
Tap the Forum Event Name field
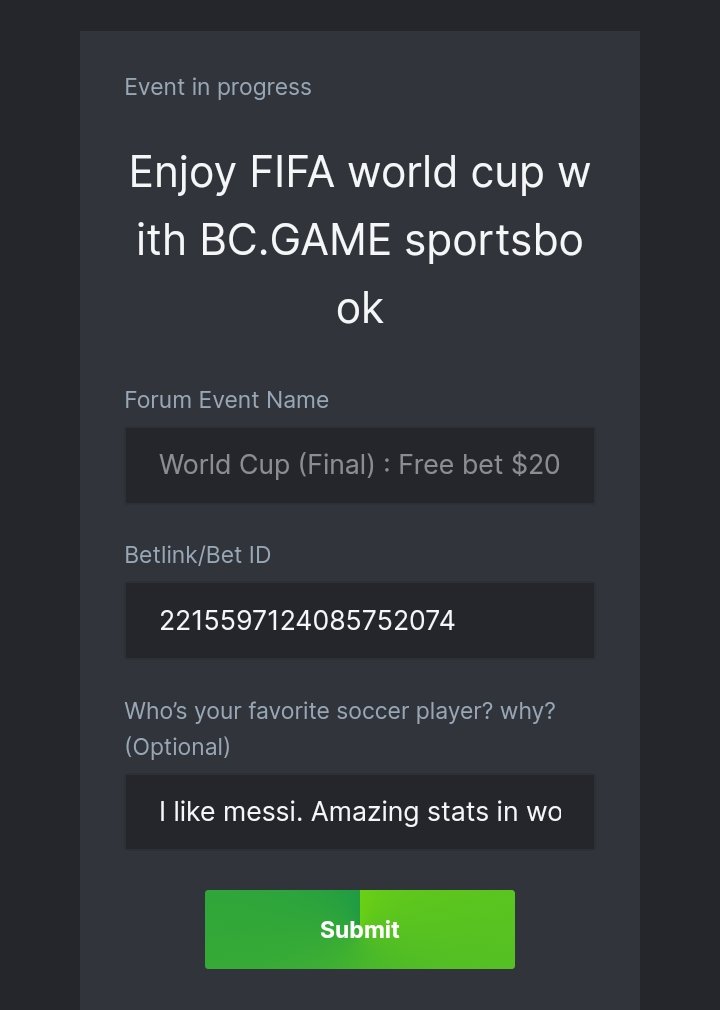tap(359, 465)
